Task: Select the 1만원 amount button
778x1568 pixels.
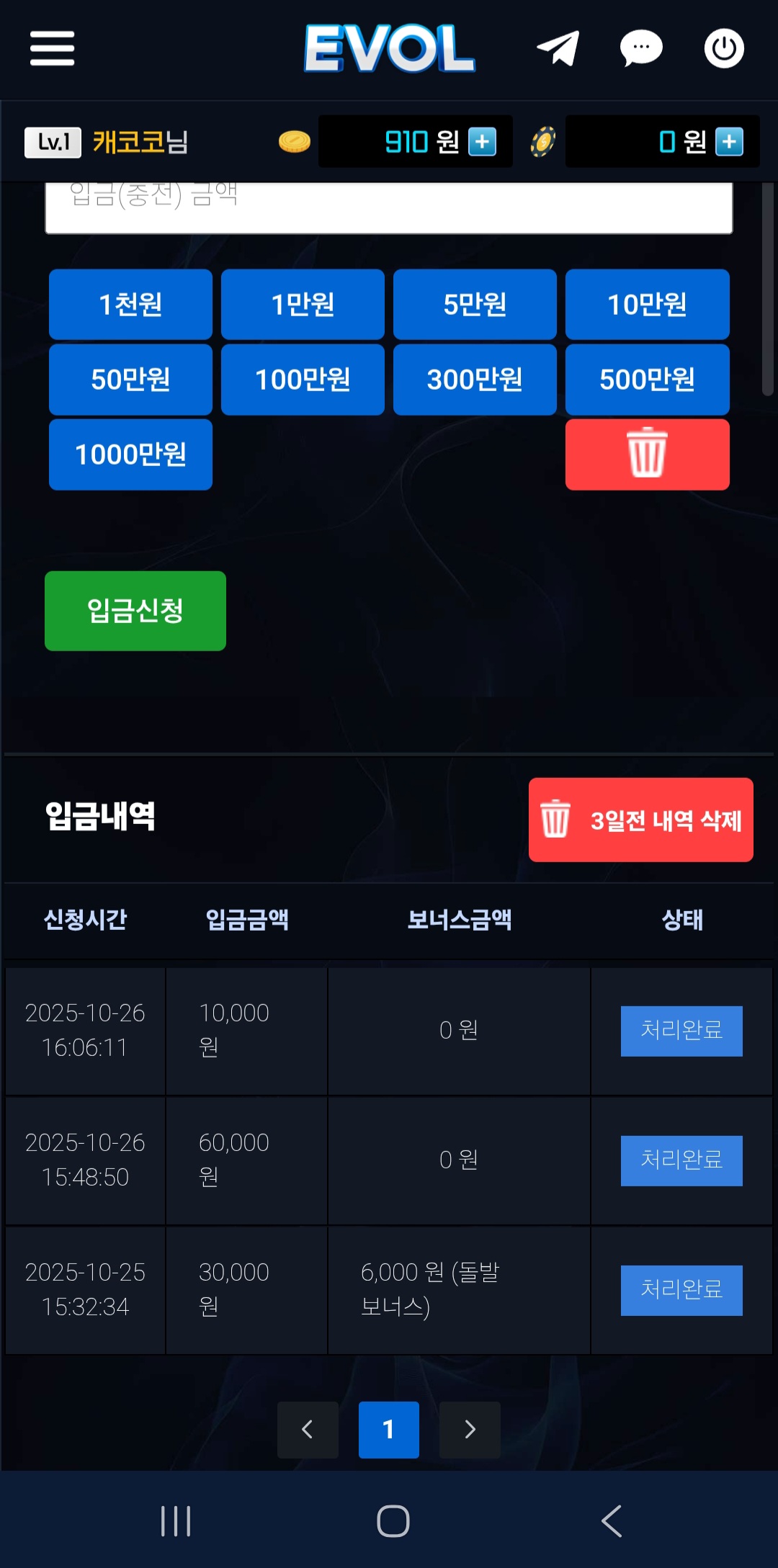Action: (x=303, y=305)
